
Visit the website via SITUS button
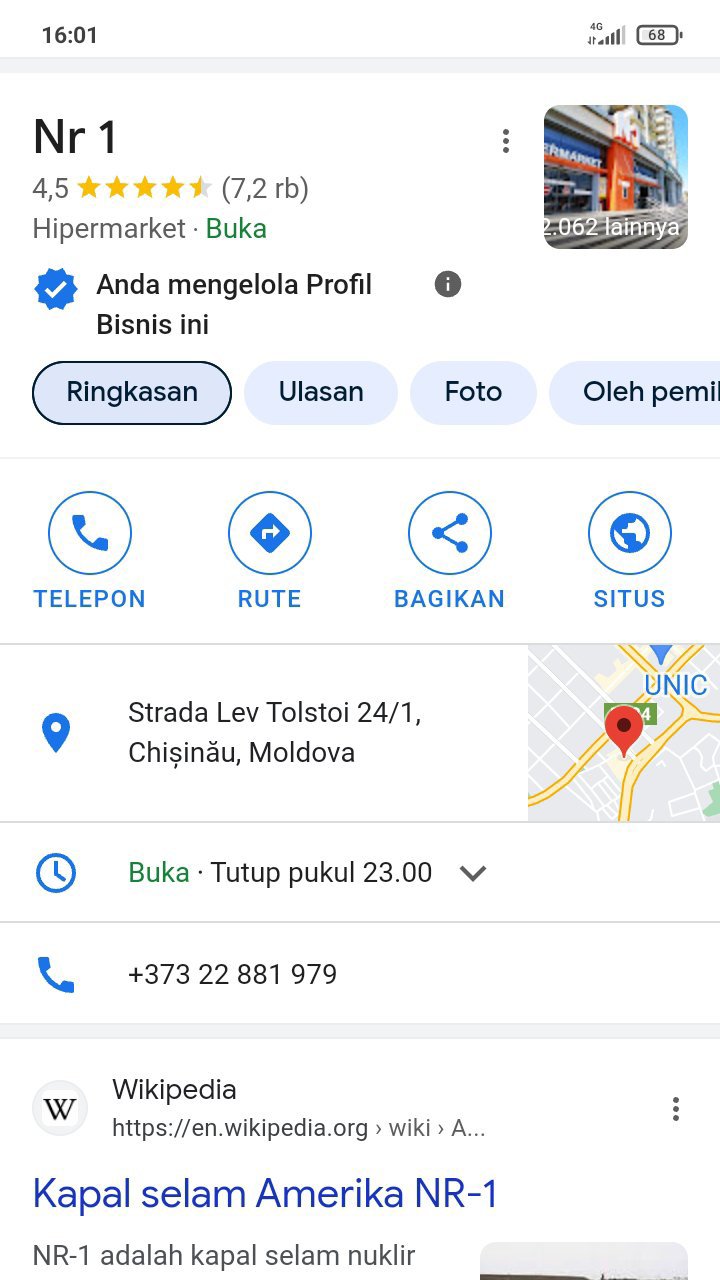[629, 550]
